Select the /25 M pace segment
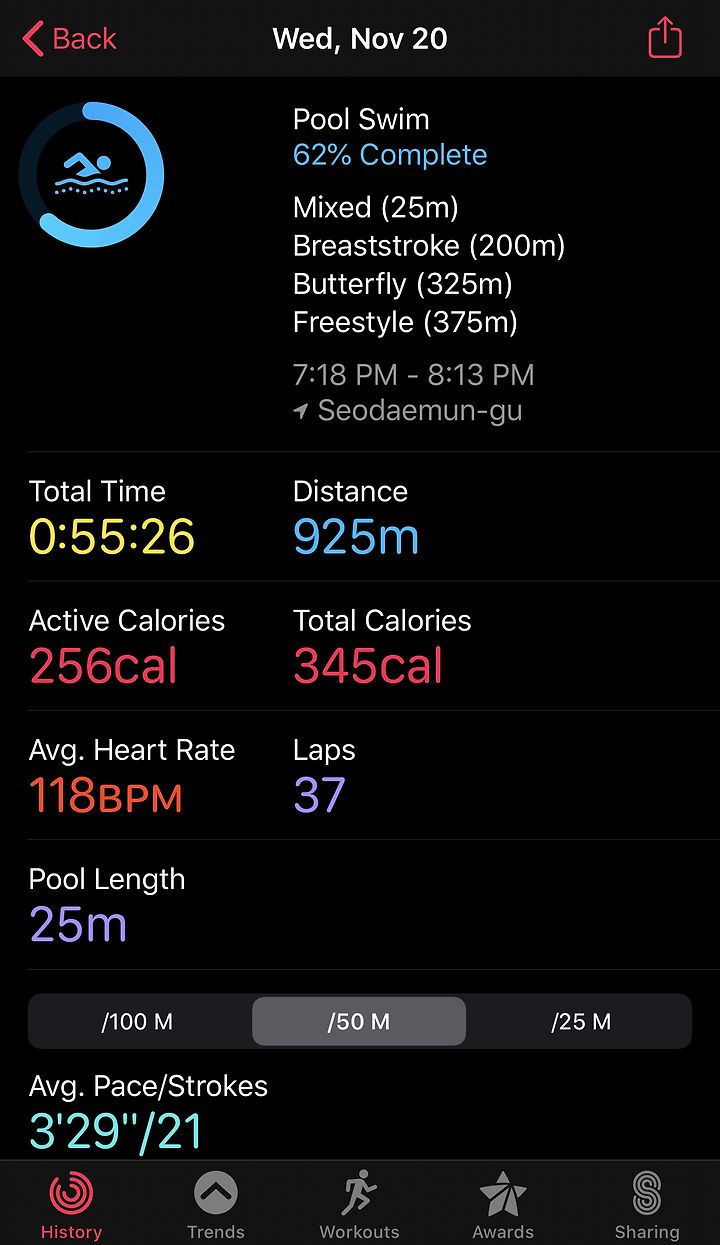The width and height of the screenshot is (720, 1245). 581,1022
